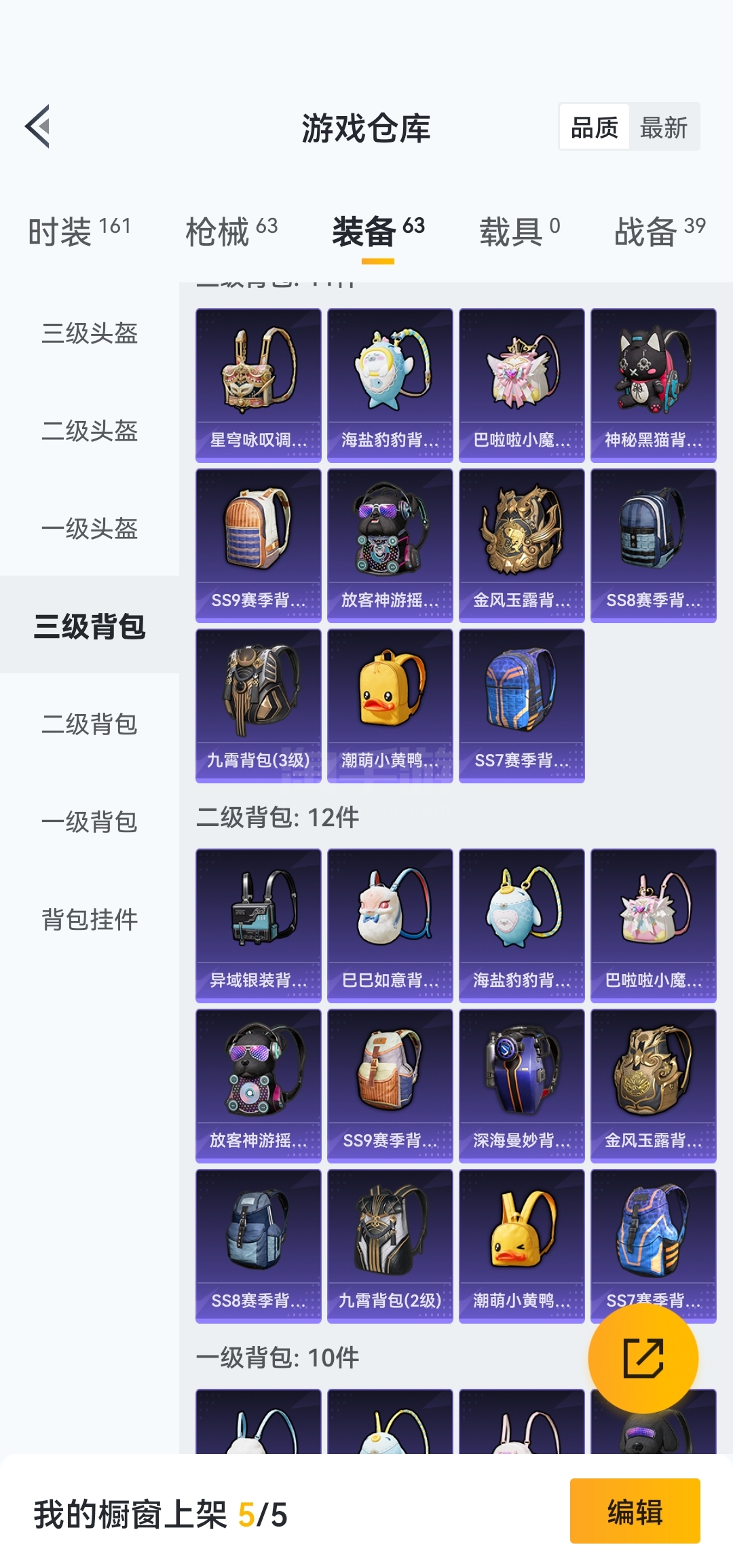Image resolution: width=733 pixels, height=1568 pixels.
Task: Open the 九霄背包(3级) item
Action: (x=259, y=705)
